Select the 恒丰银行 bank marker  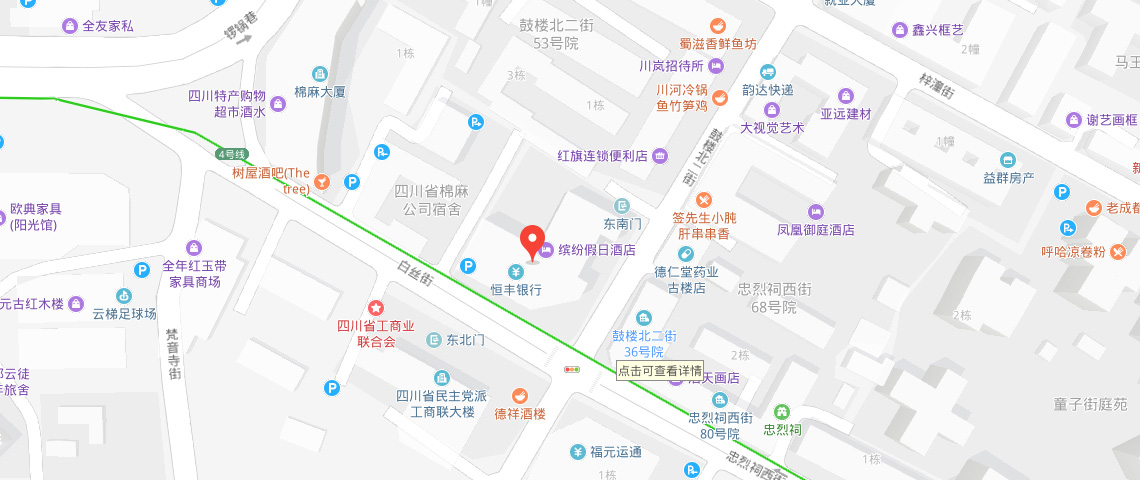click(515, 271)
